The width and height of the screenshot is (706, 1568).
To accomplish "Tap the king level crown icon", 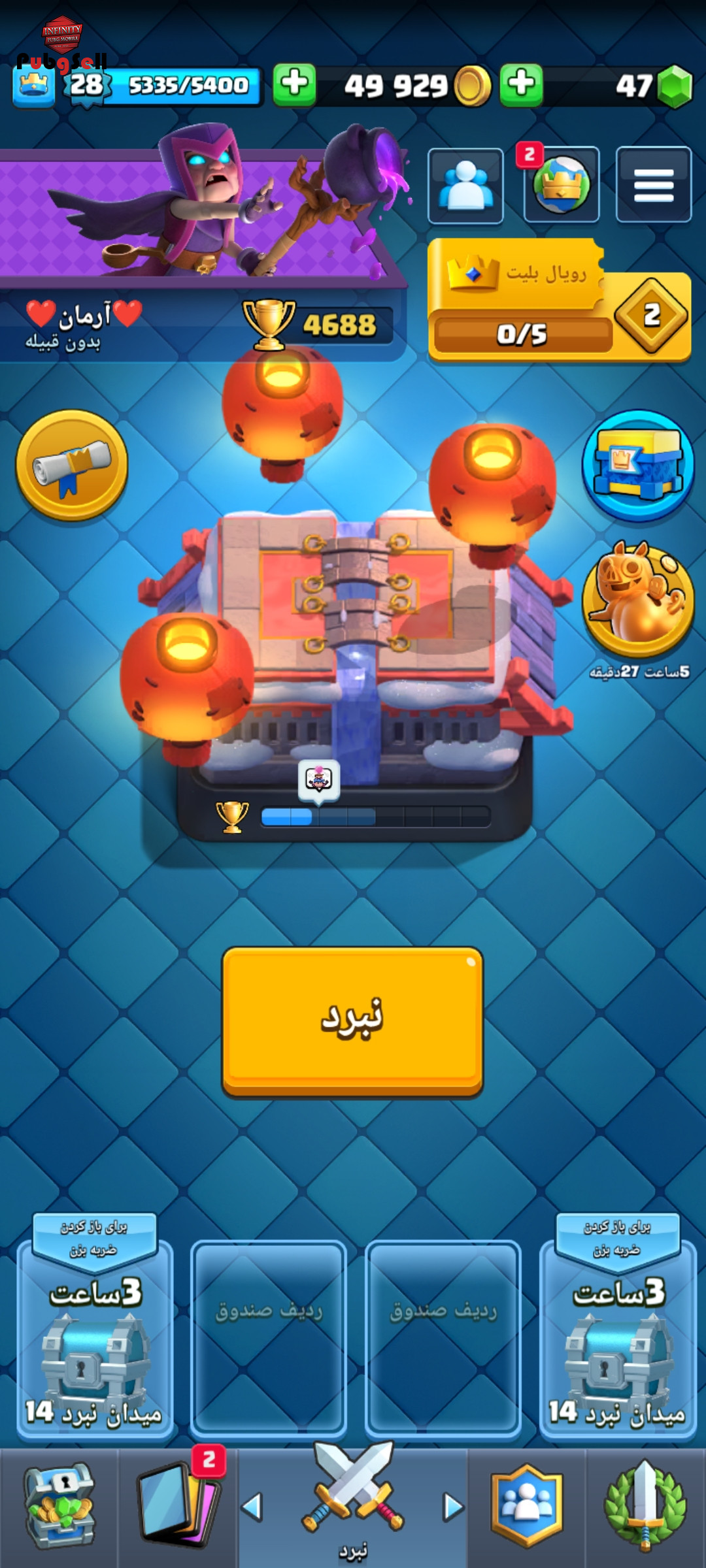I will (x=33, y=86).
